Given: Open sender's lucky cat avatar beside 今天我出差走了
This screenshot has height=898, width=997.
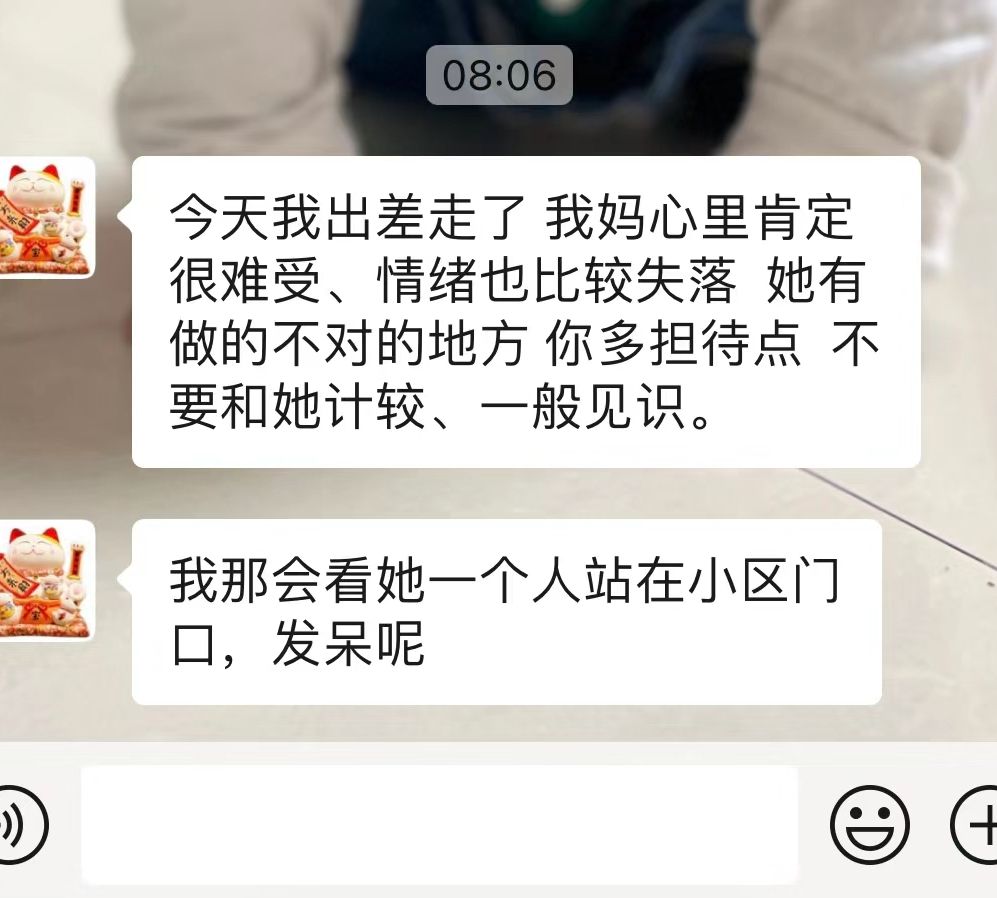Looking at the screenshot, I should pyautogui.click(x=45, y=217).
